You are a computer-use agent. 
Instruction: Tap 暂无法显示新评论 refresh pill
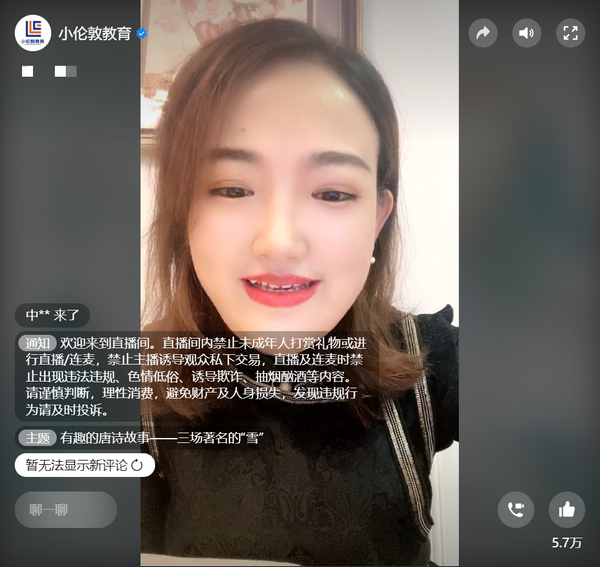tap(84, 465)
